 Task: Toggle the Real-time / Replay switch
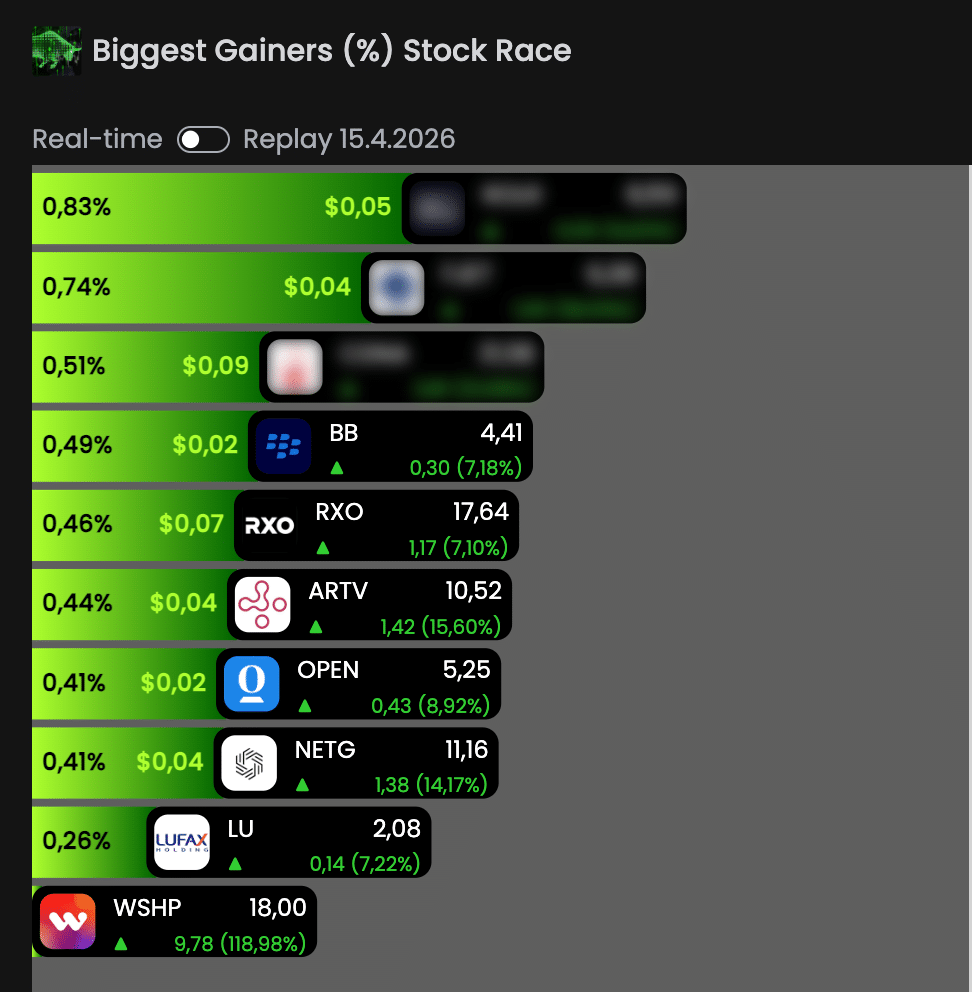point(203,139)
